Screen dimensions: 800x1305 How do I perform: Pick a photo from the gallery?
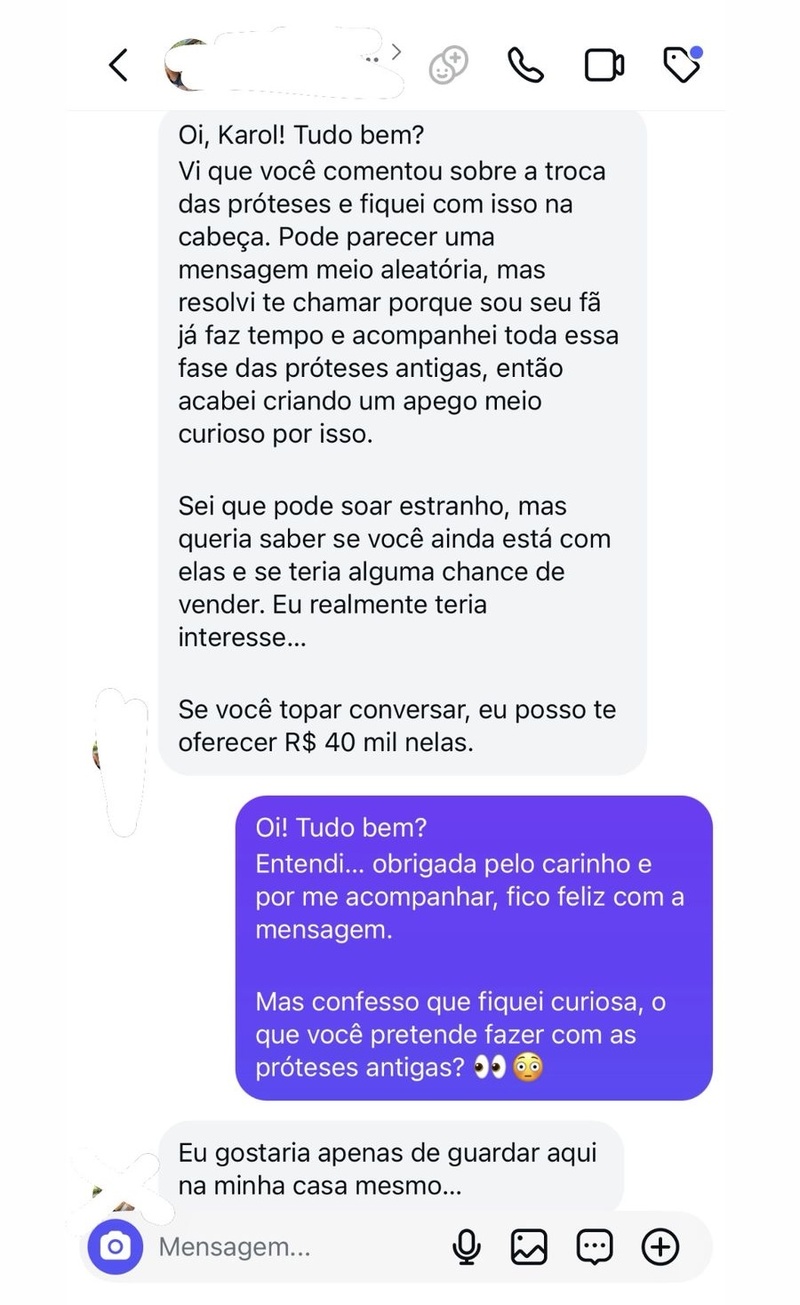(x=529, y=1246)
